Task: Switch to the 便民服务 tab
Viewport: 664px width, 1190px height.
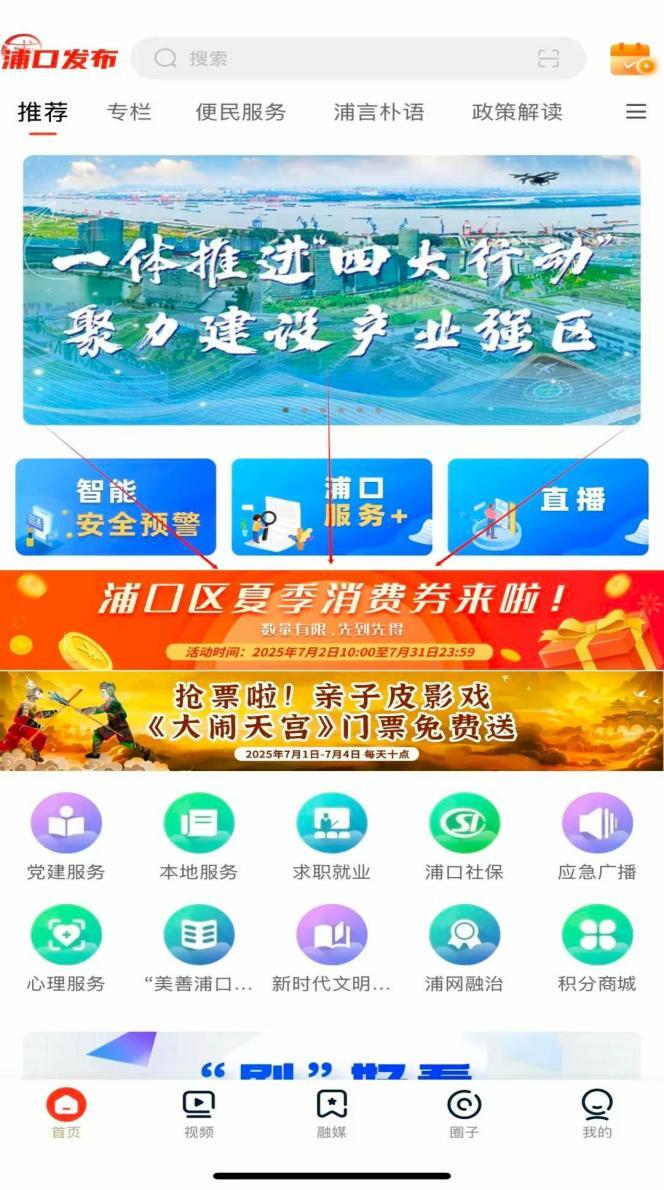Action: tap(240, 112)
